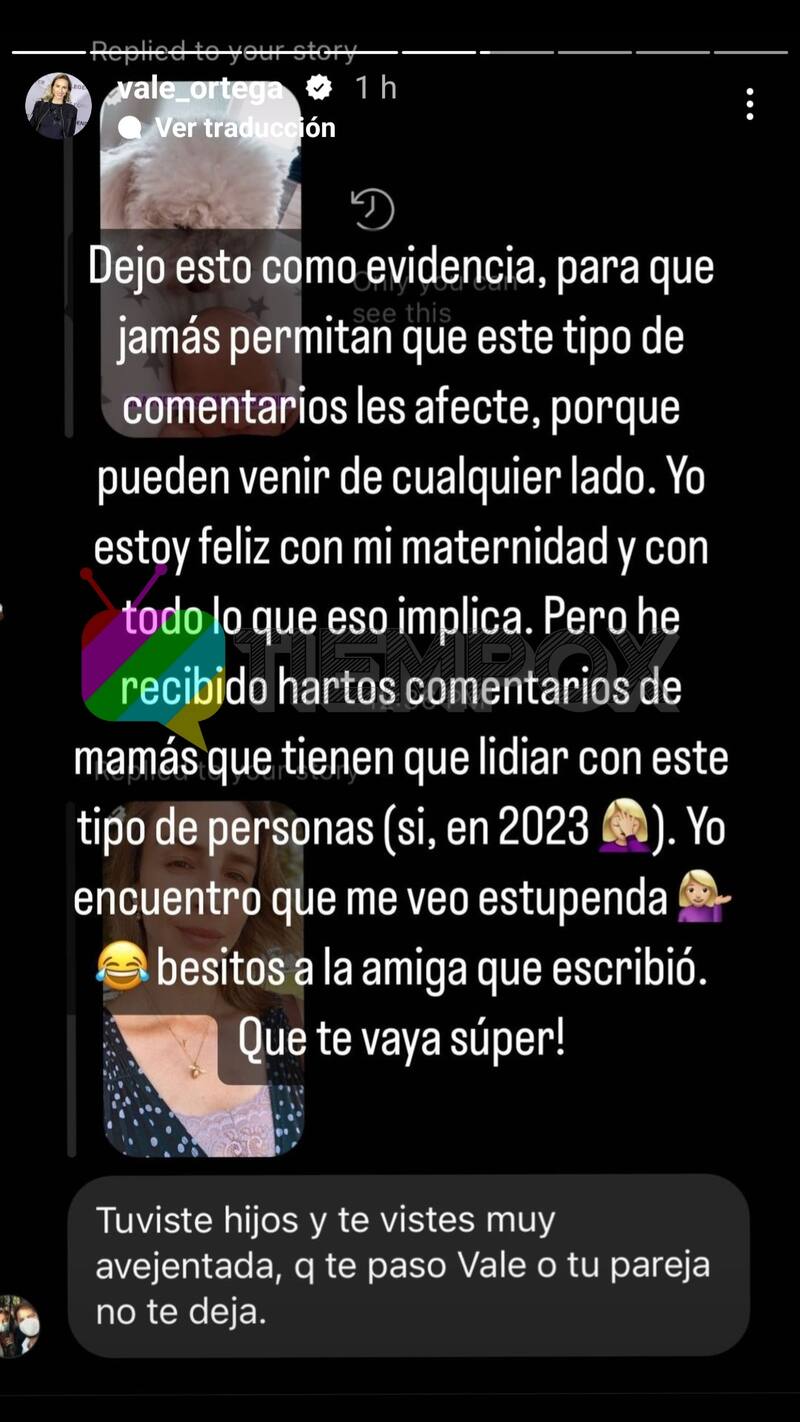Show translation with Ver traducción

tap(244, 128)
